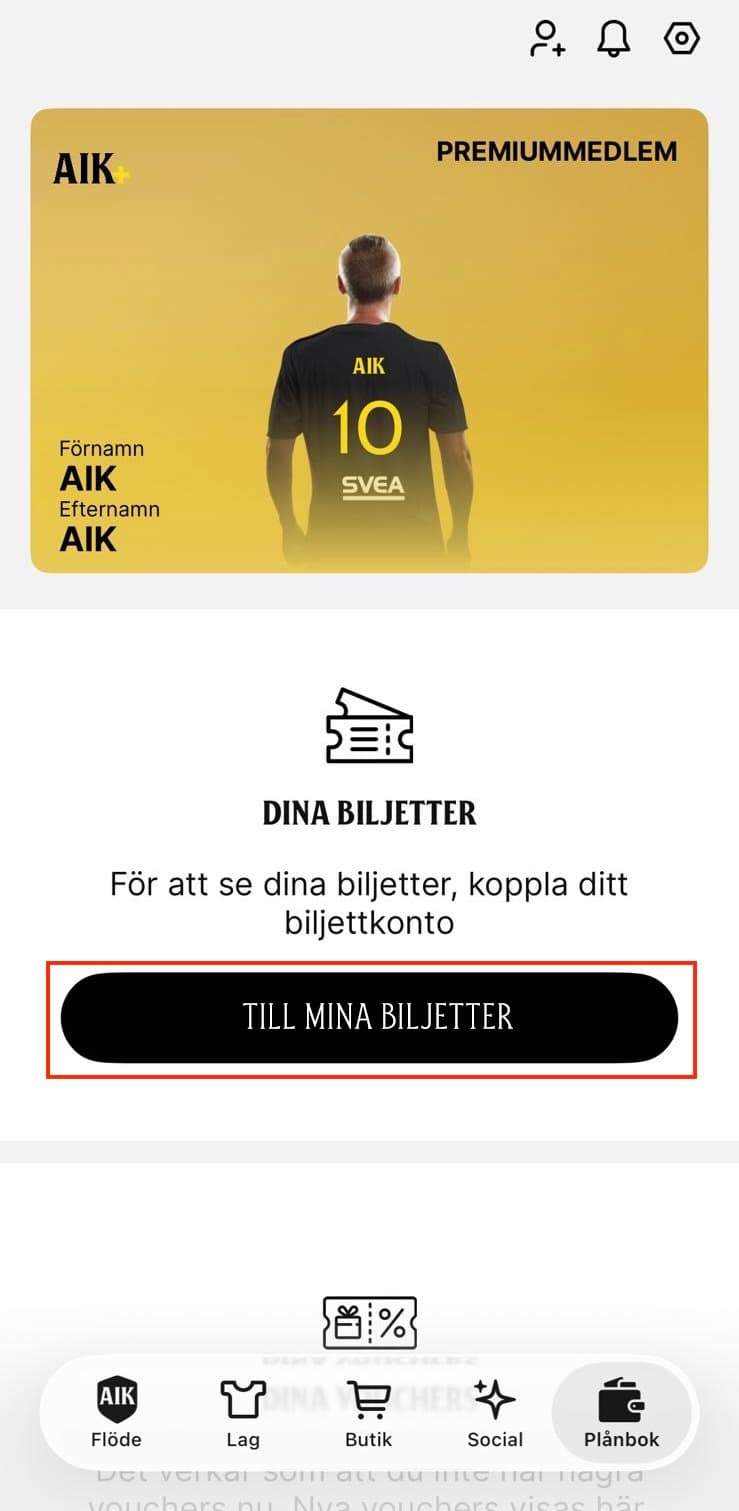Screen dimensions: 739x1511
Task: Open the settings hexagon icon
Action: pos(682,39)
